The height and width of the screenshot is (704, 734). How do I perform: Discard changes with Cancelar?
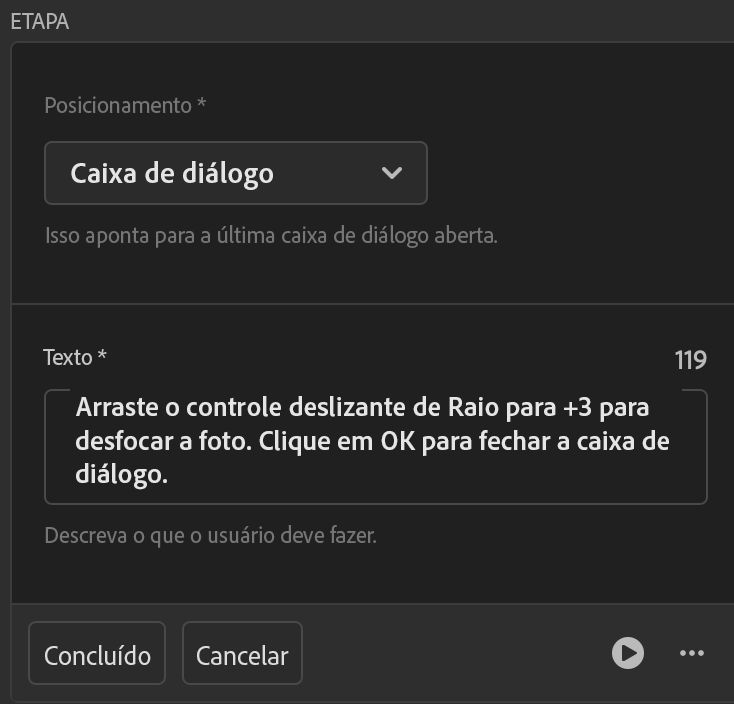coord(242,655)
